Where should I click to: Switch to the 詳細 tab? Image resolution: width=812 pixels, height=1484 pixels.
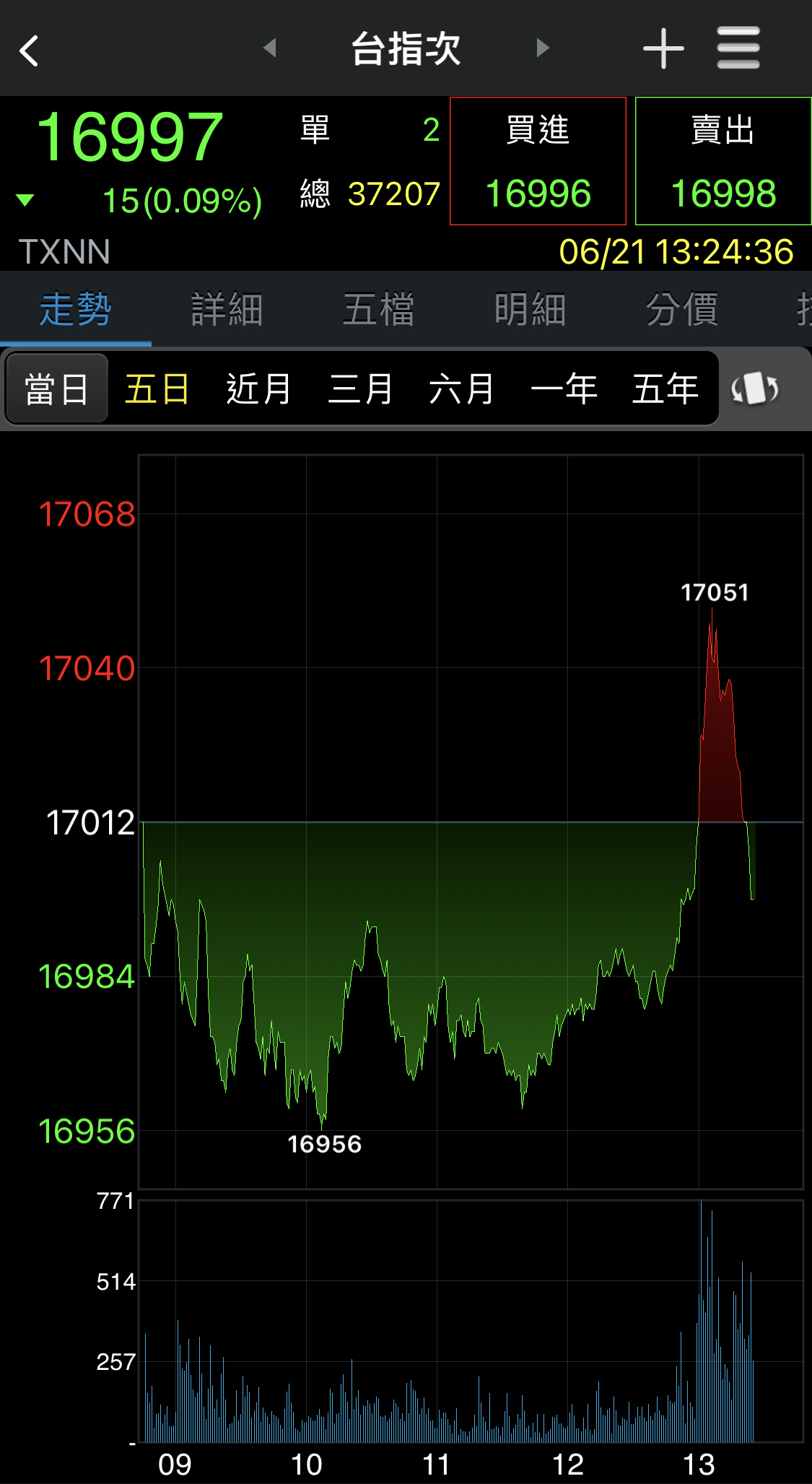[227, 309]
